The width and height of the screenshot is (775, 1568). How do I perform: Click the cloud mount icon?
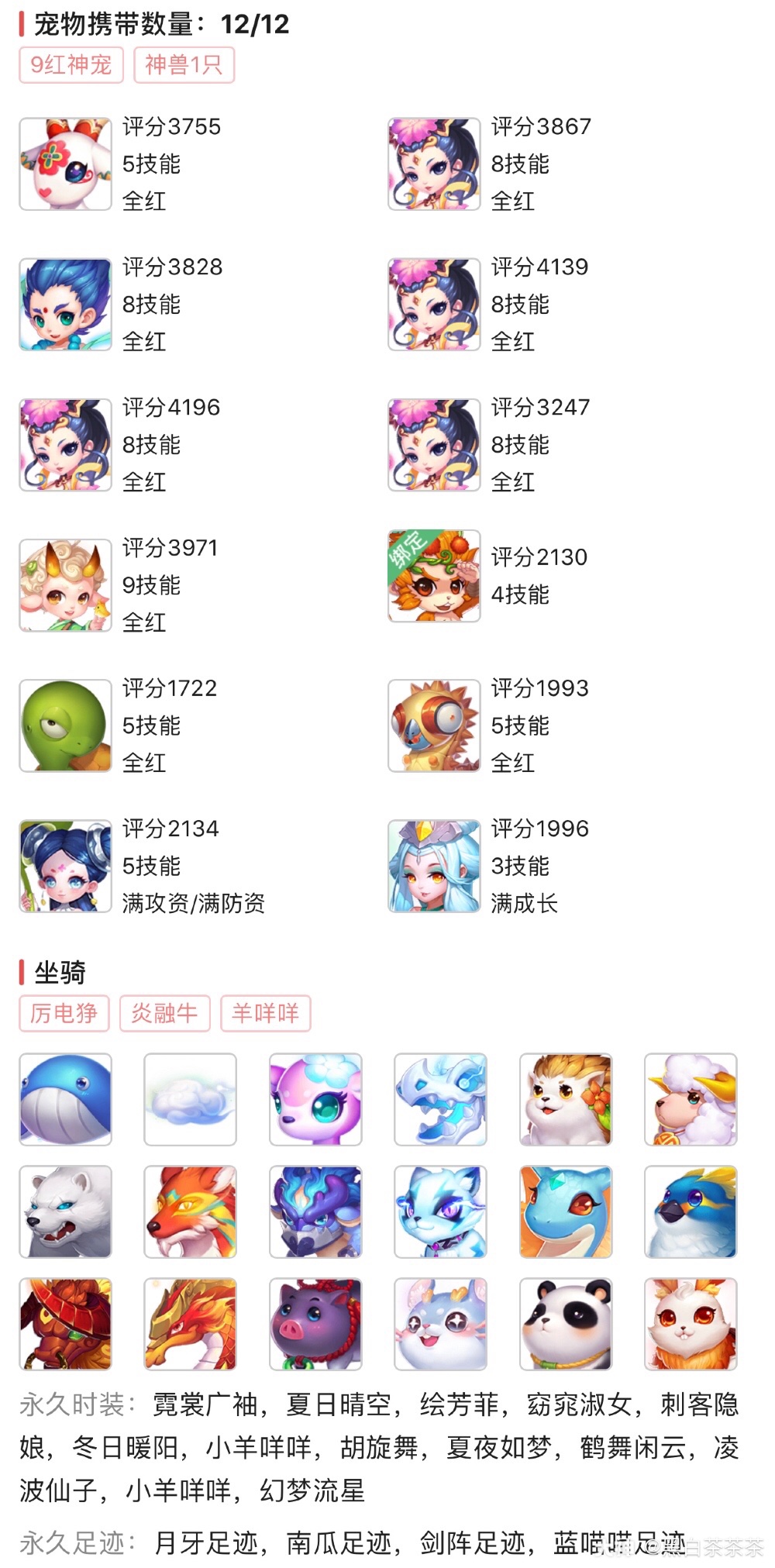click(190, 1100)
